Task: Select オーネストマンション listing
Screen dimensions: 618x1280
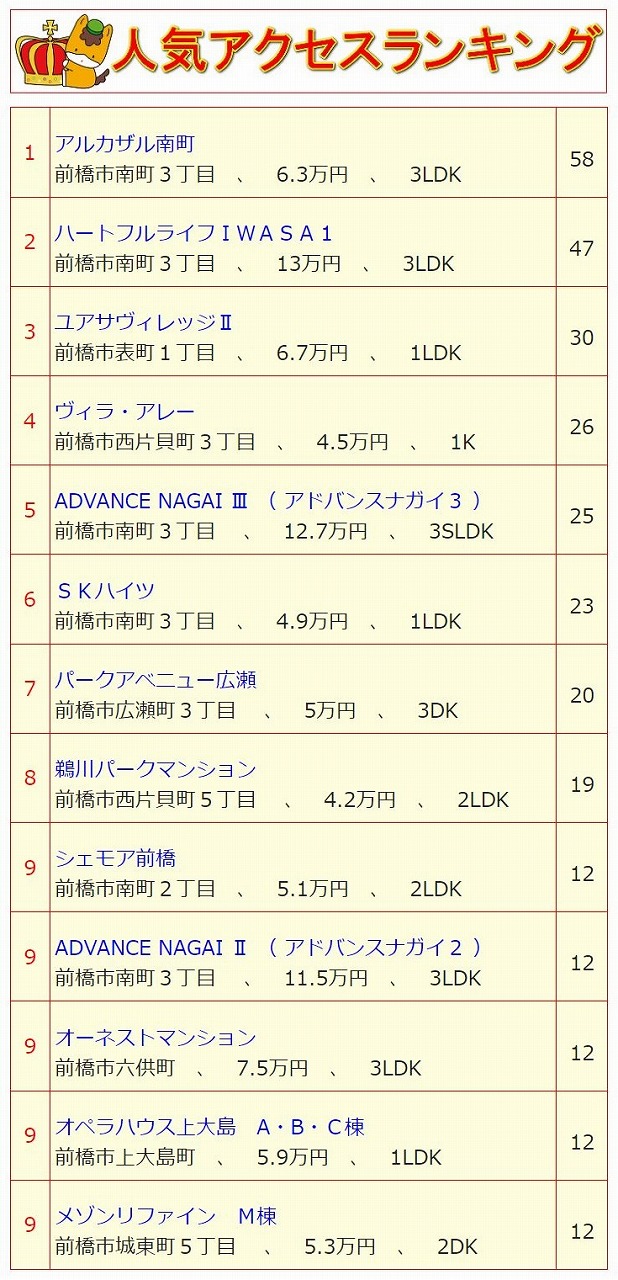Action: pos(155,1038)
